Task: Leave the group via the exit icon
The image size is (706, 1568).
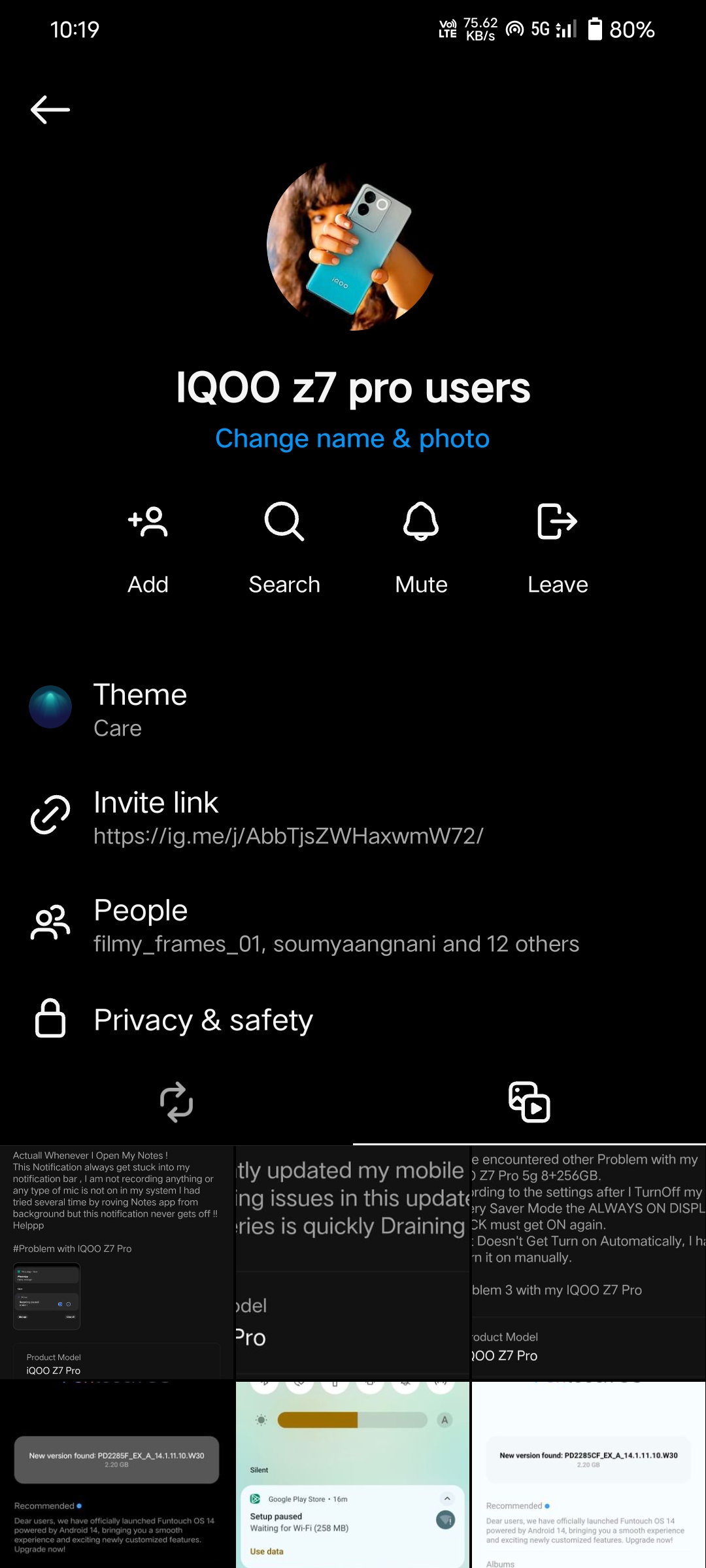Action: tap(558, 521)
